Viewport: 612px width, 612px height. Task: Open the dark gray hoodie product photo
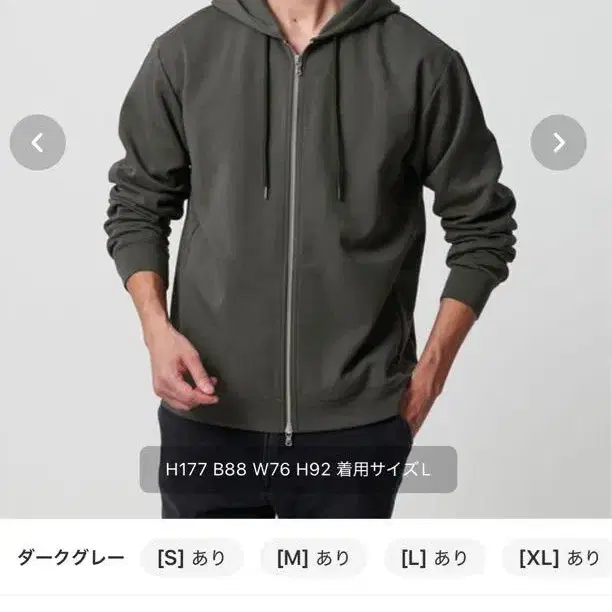click(306, 259)
